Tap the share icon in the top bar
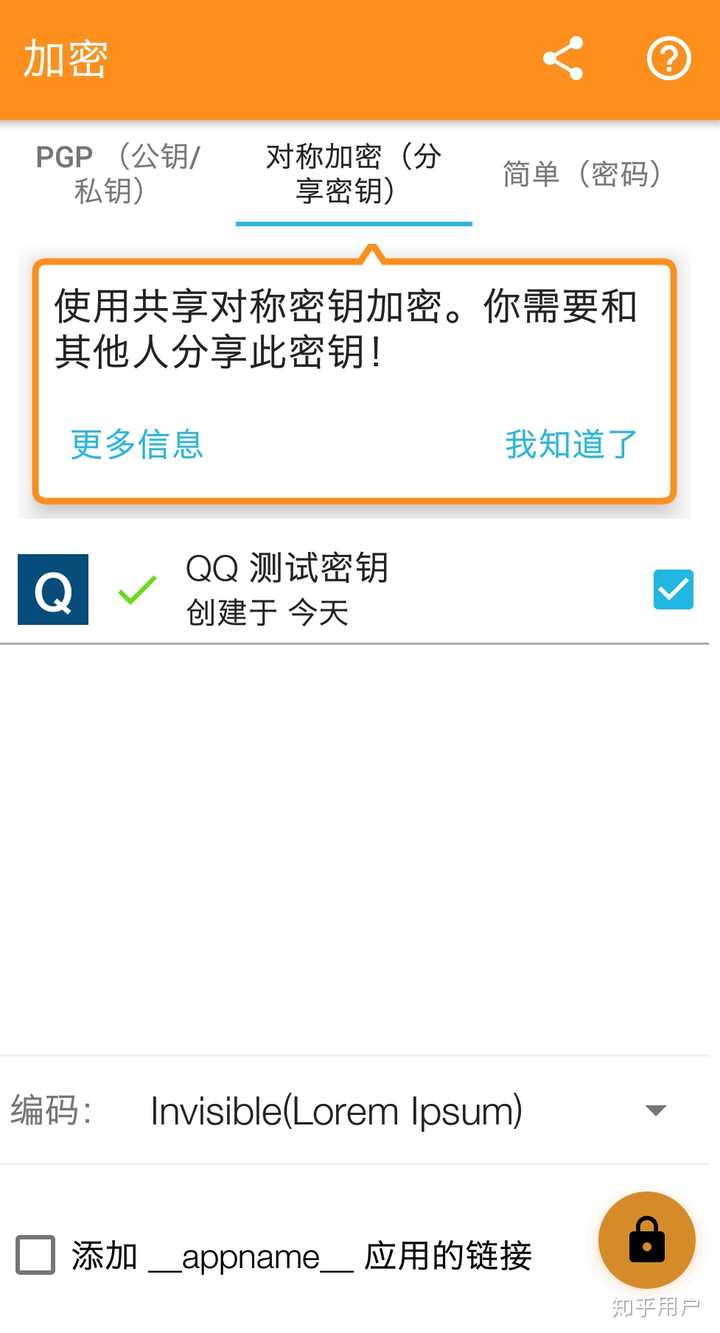The width and height of the screenshot is (720, 1333). [563, 58]
